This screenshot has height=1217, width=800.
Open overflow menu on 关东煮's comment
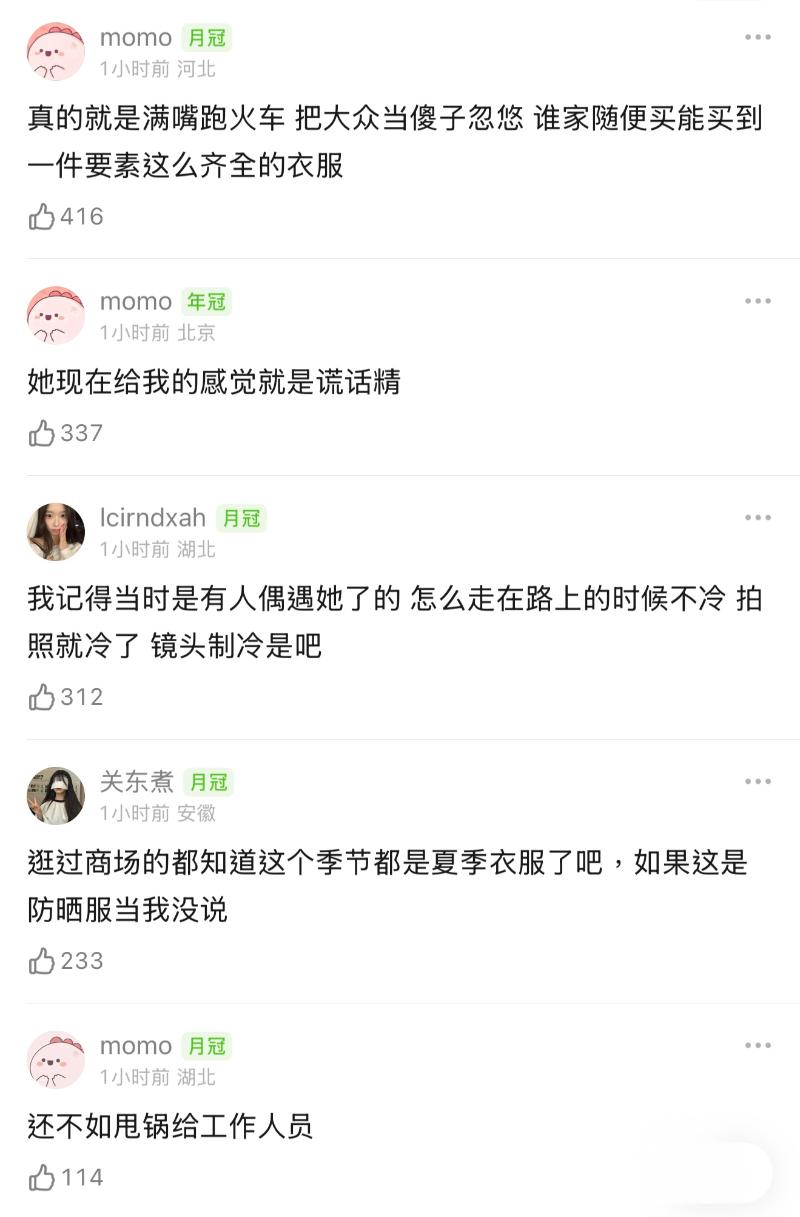pos(758,782)
